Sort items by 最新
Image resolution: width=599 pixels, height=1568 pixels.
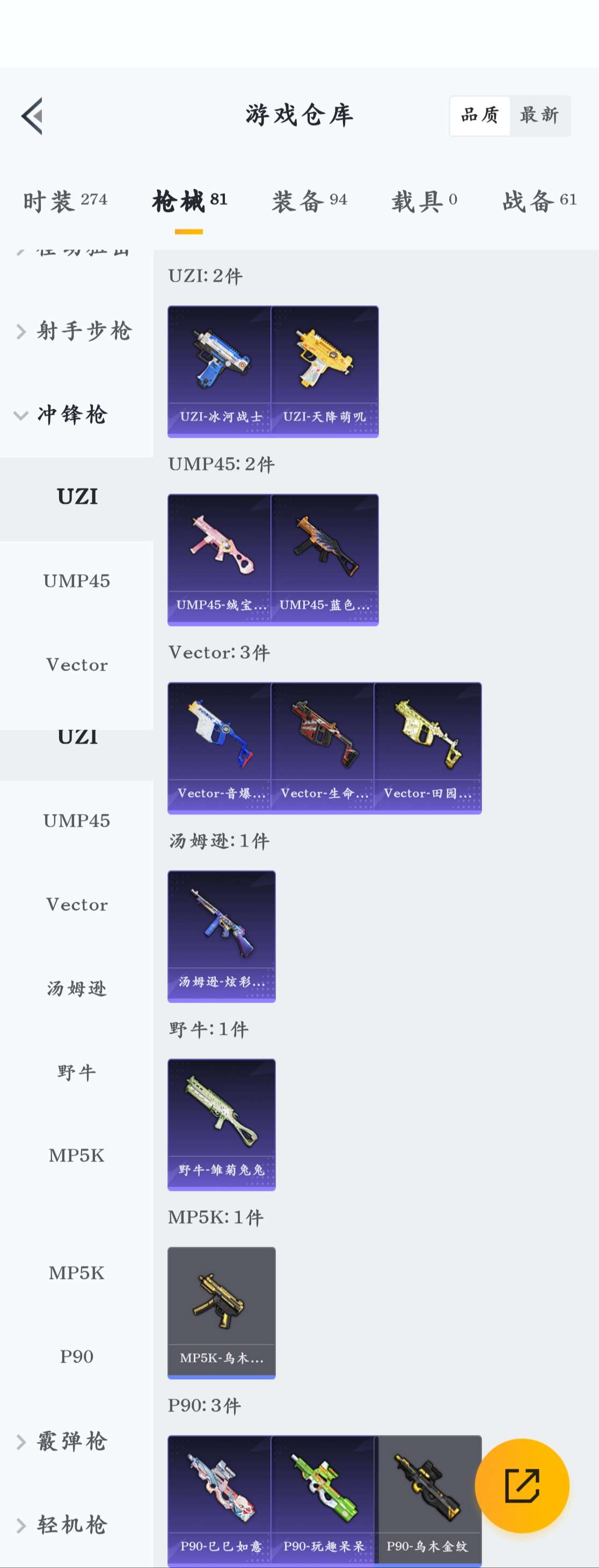(539, 115)
